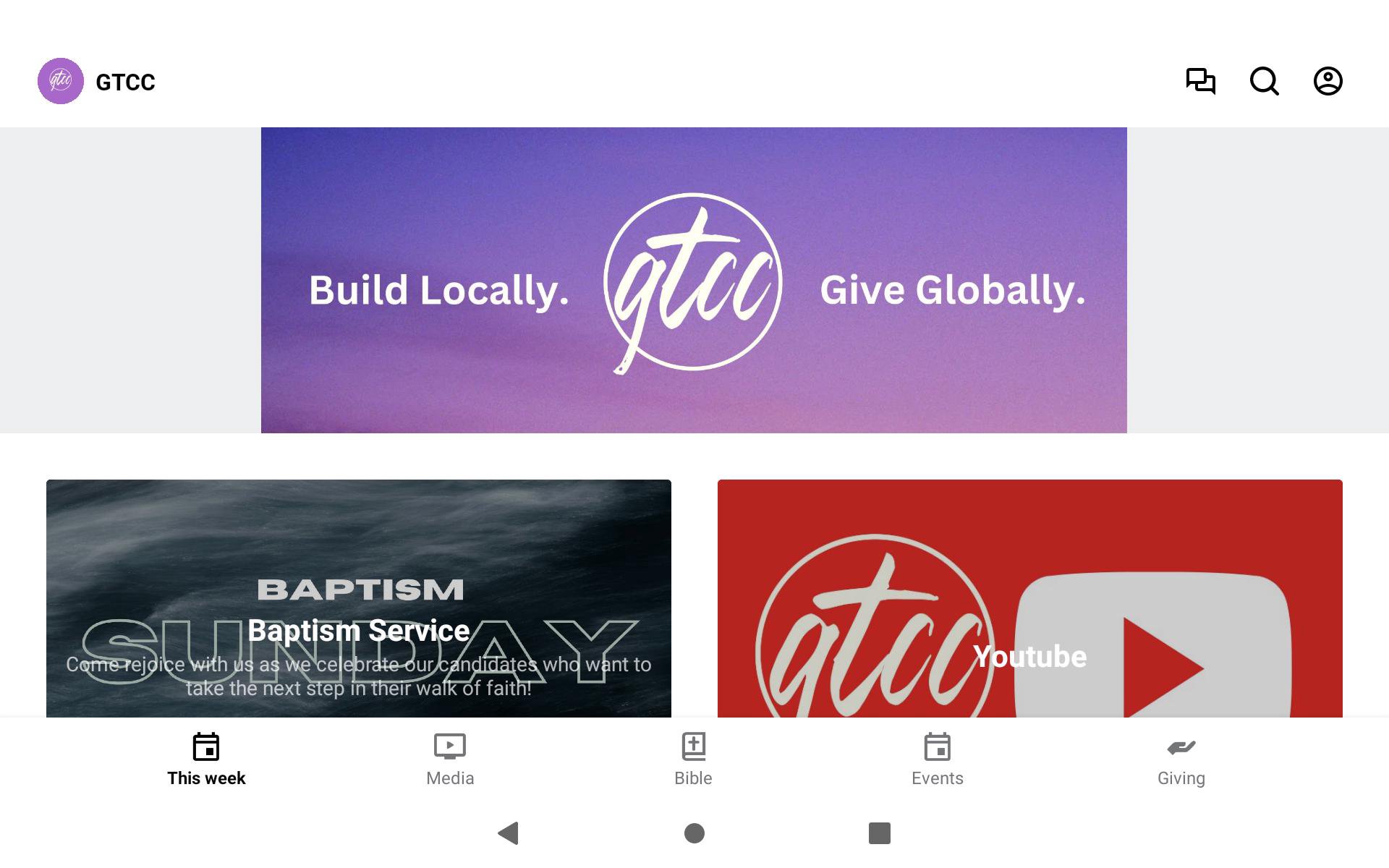Viewport: 1389px width, 868px height.
Task: Select the This week tab
Action: 206,759
